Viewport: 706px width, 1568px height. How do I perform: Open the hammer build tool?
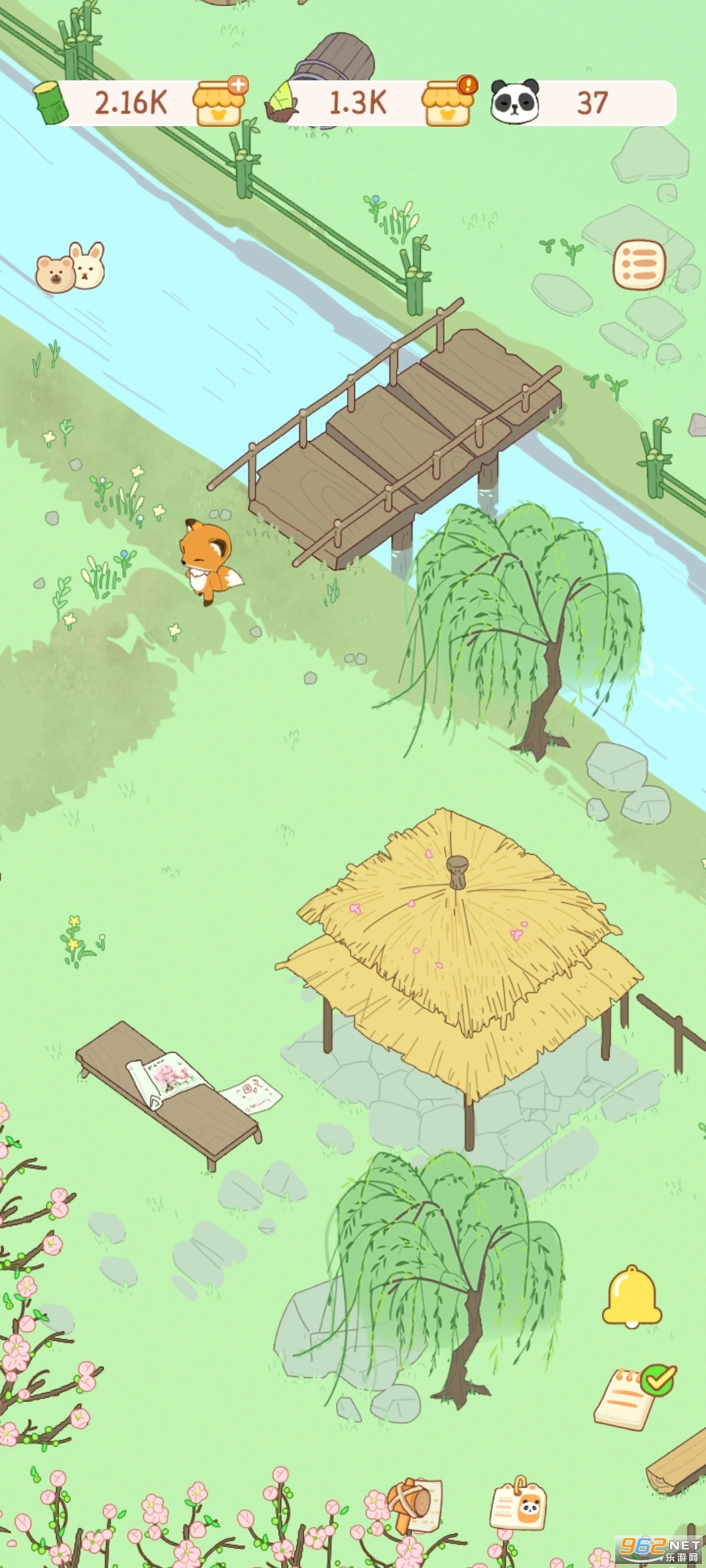(413, 1504)
